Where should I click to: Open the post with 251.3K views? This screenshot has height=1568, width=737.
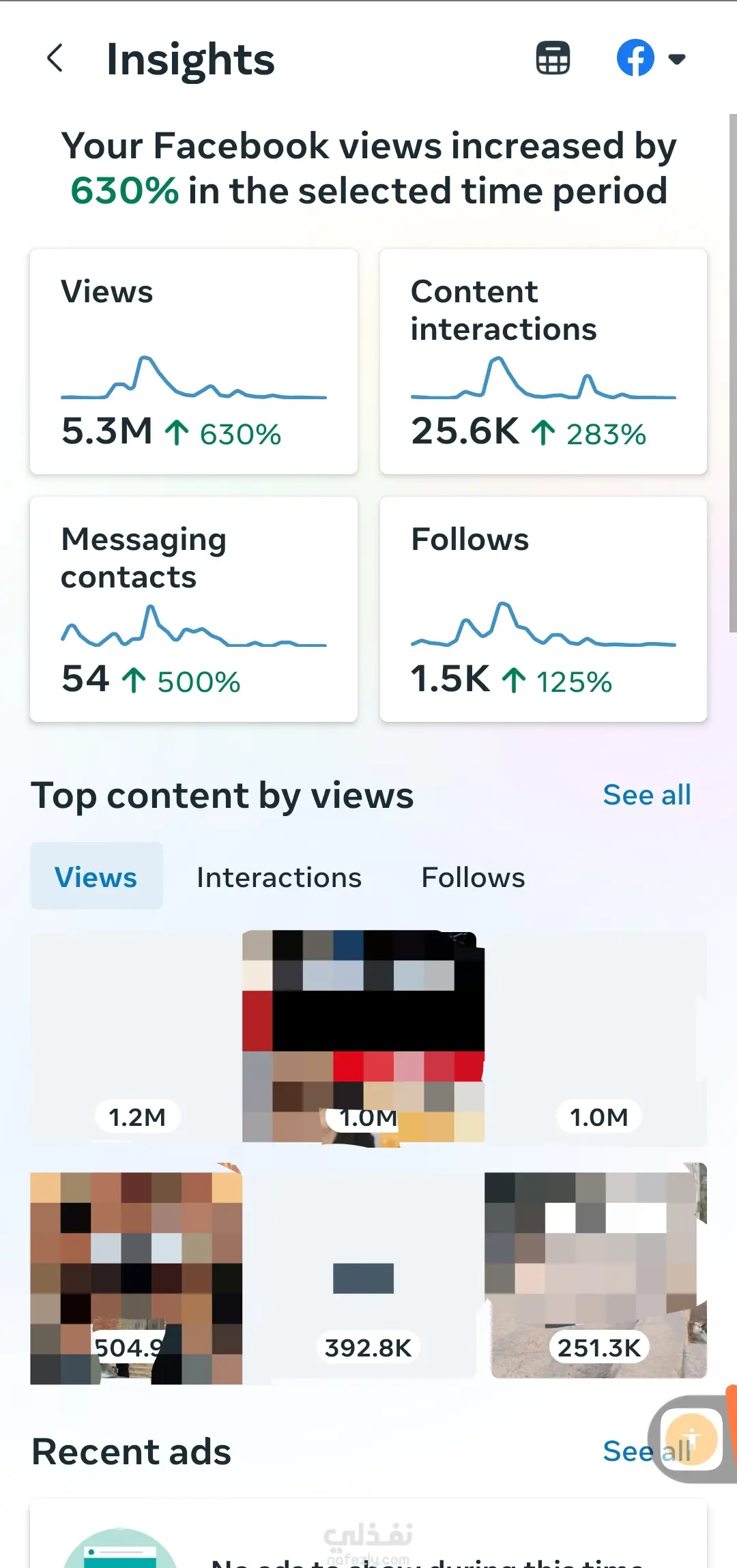coord(597,1272)
